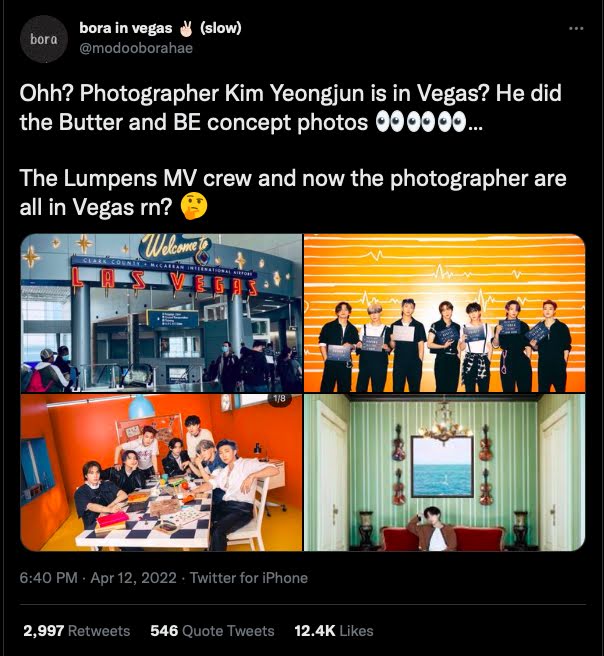
Task: View the 2,997 Retweets list
Action: (x=76, y=631)
